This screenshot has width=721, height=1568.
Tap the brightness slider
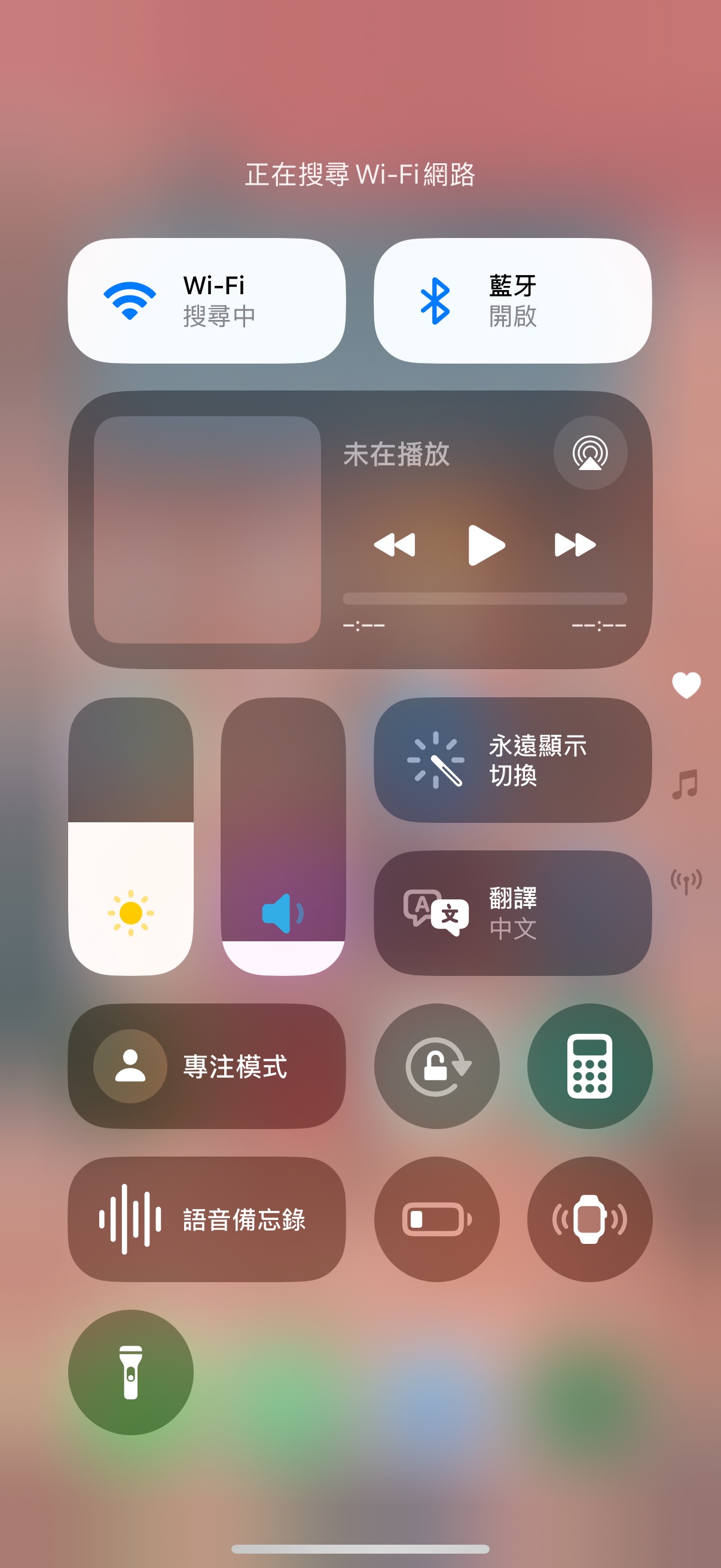131,837
